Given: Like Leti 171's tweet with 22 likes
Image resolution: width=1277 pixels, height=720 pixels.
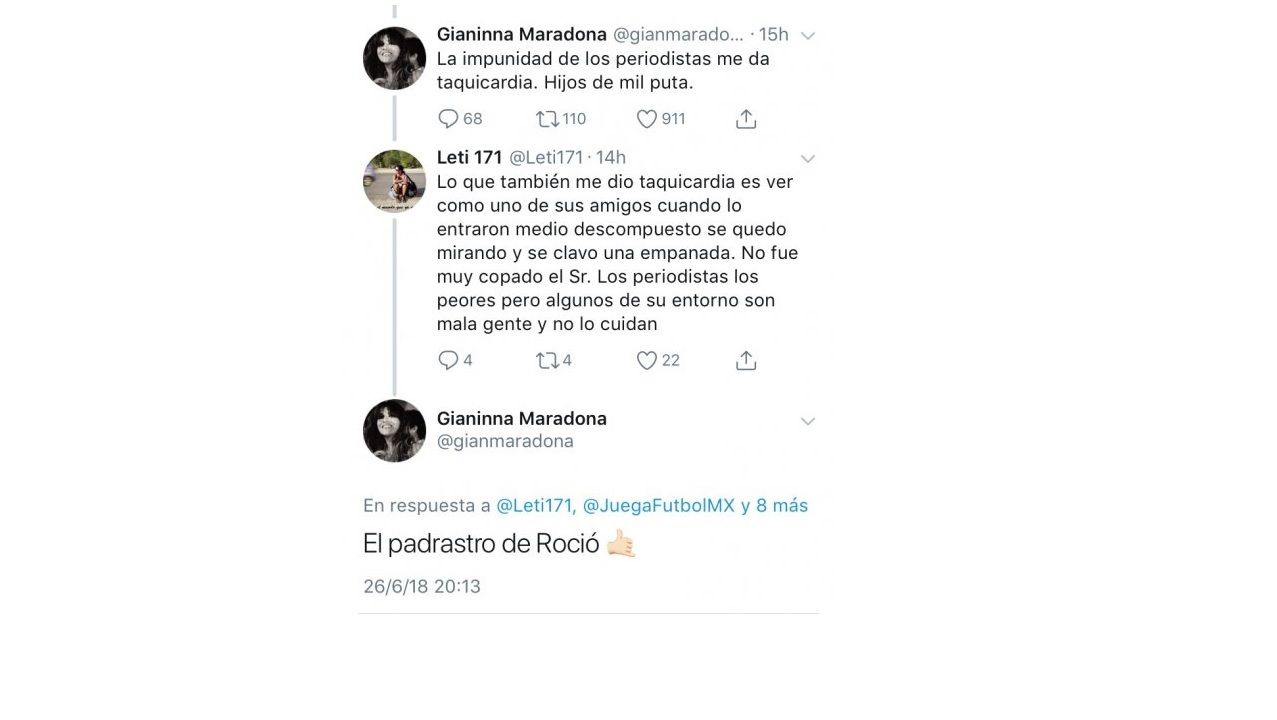Looking at the screenshot, I should tap(647, 360).
